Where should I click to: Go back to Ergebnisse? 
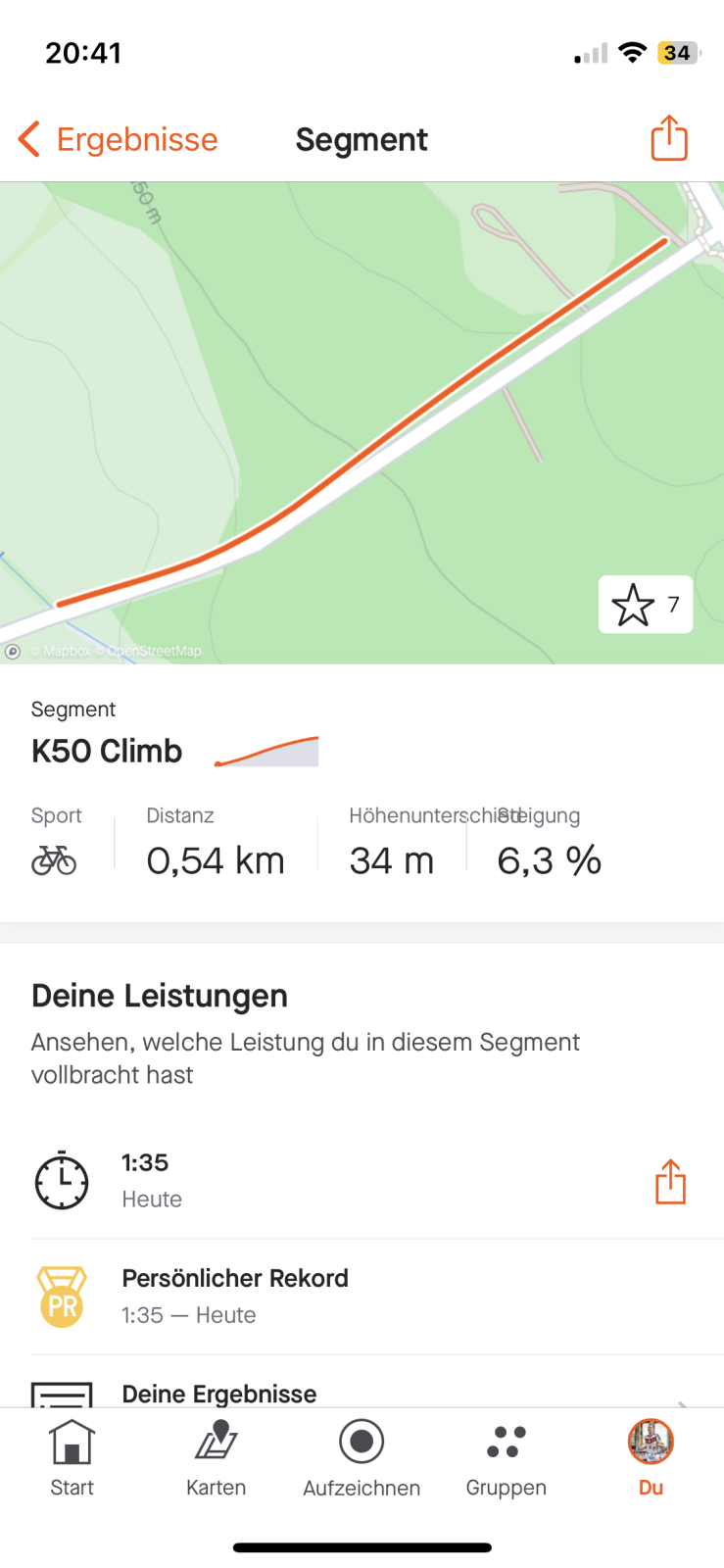point(118,139)
